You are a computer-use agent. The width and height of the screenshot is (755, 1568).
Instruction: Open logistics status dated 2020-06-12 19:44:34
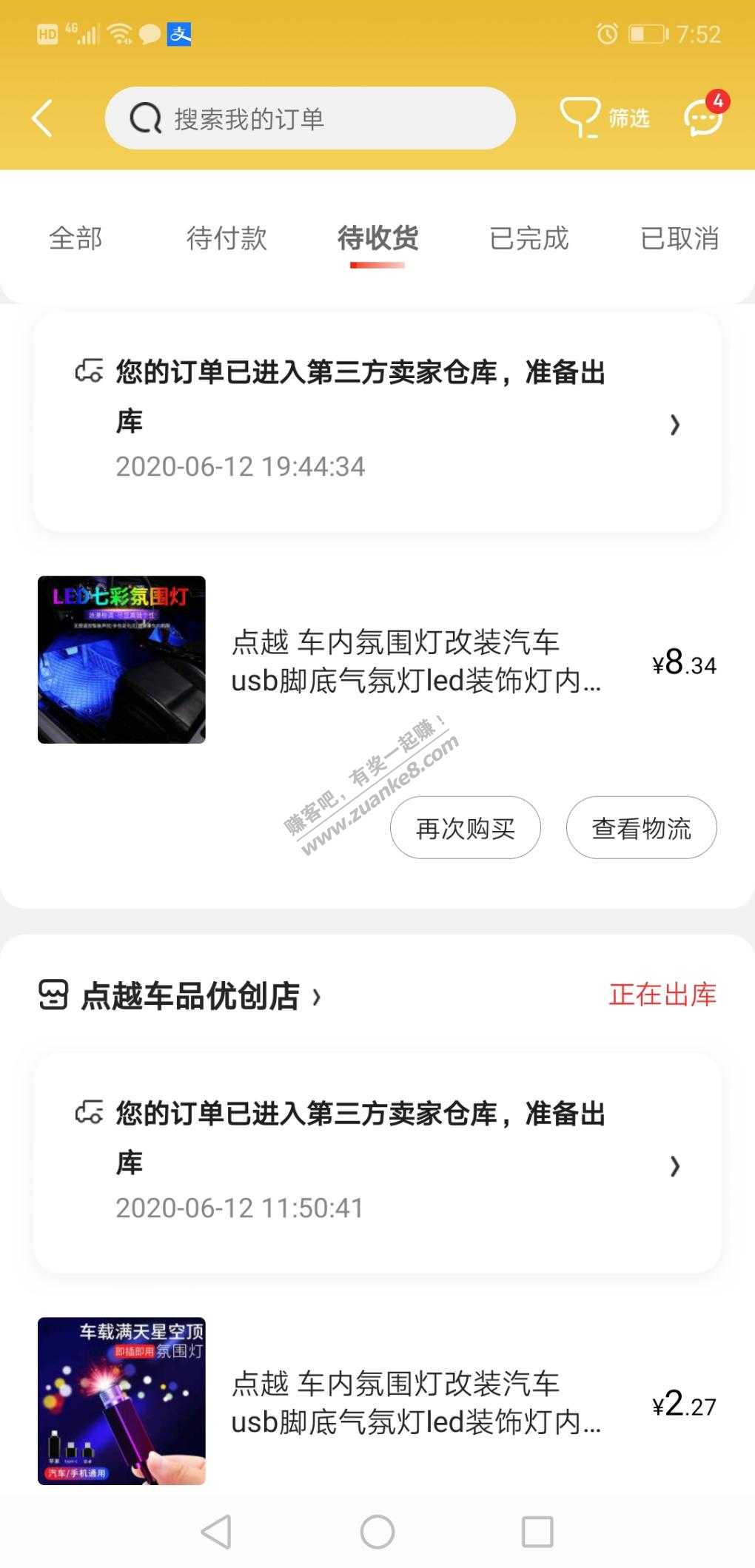coord(377,422)
